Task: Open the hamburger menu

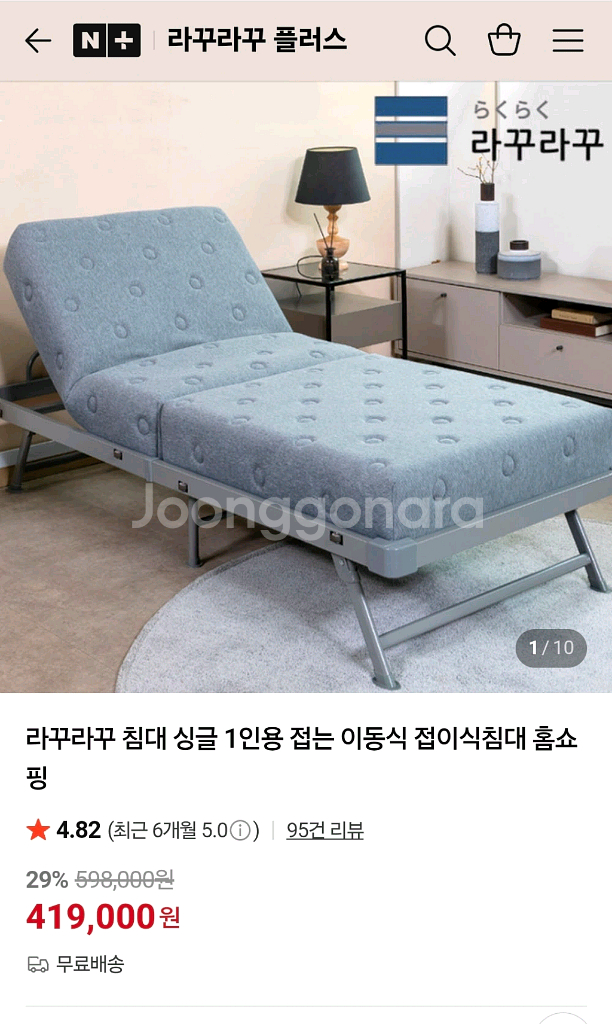Action: (x=568, y=40)
